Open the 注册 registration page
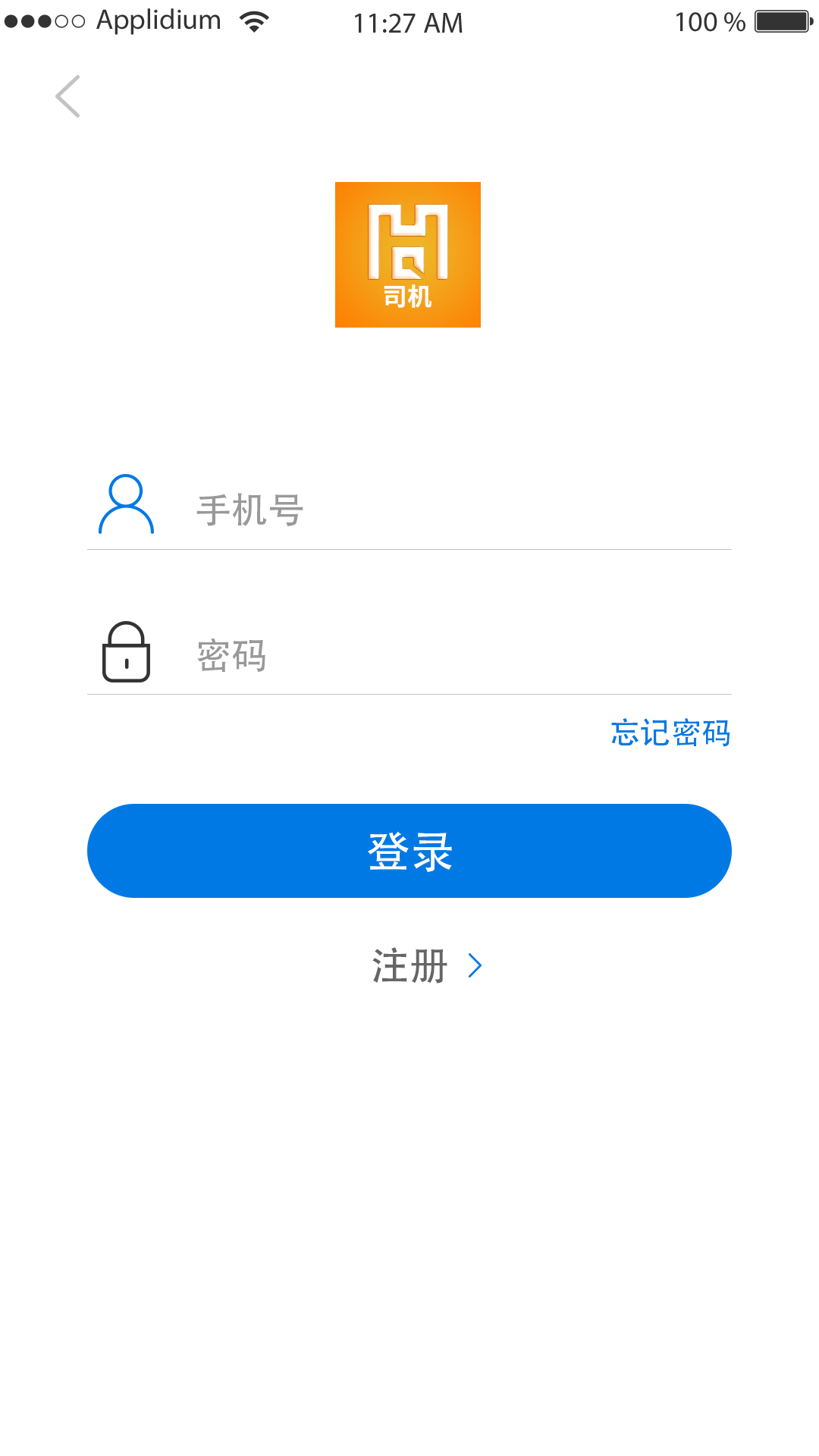Image resolution: width=819 pixels, height=1456 pixels. click(x=425, y=966)
